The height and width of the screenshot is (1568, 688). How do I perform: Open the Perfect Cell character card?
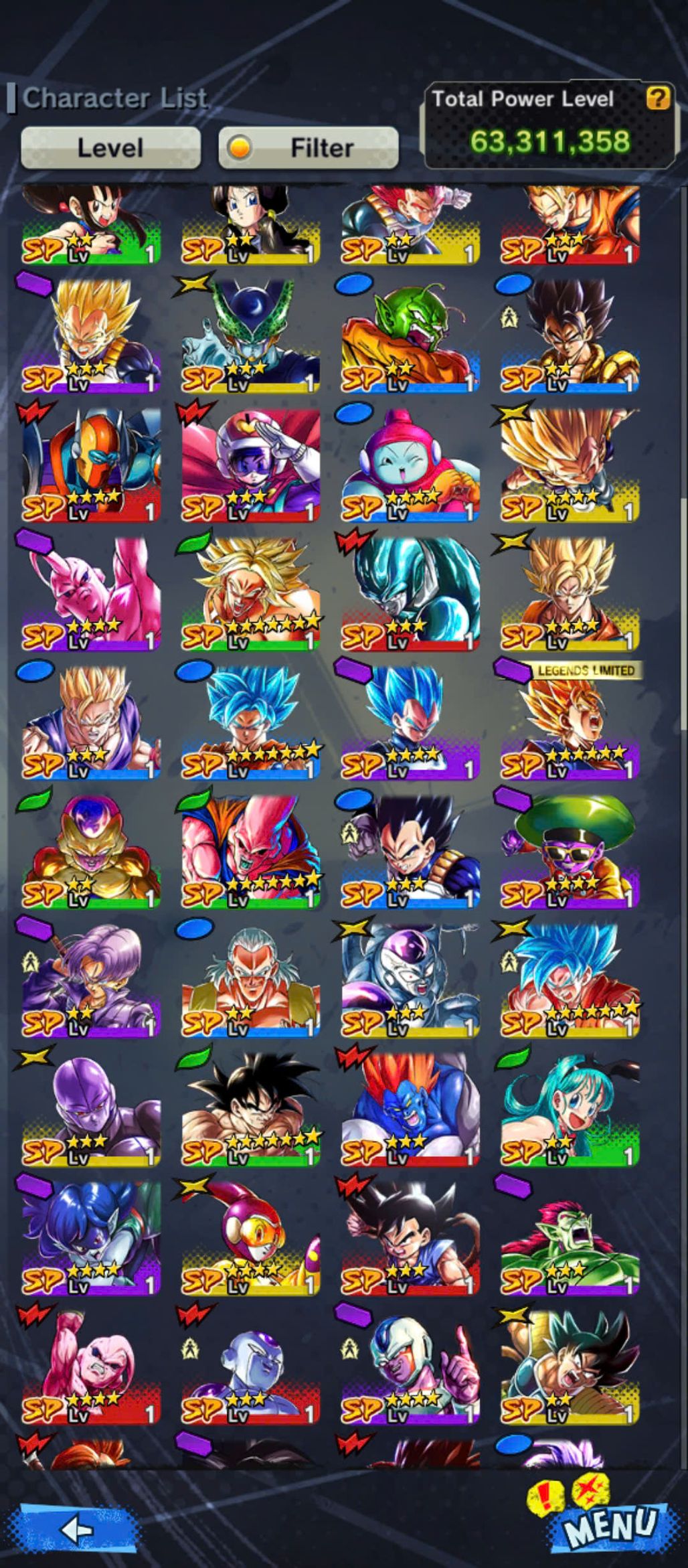click(x=250, y=336)
